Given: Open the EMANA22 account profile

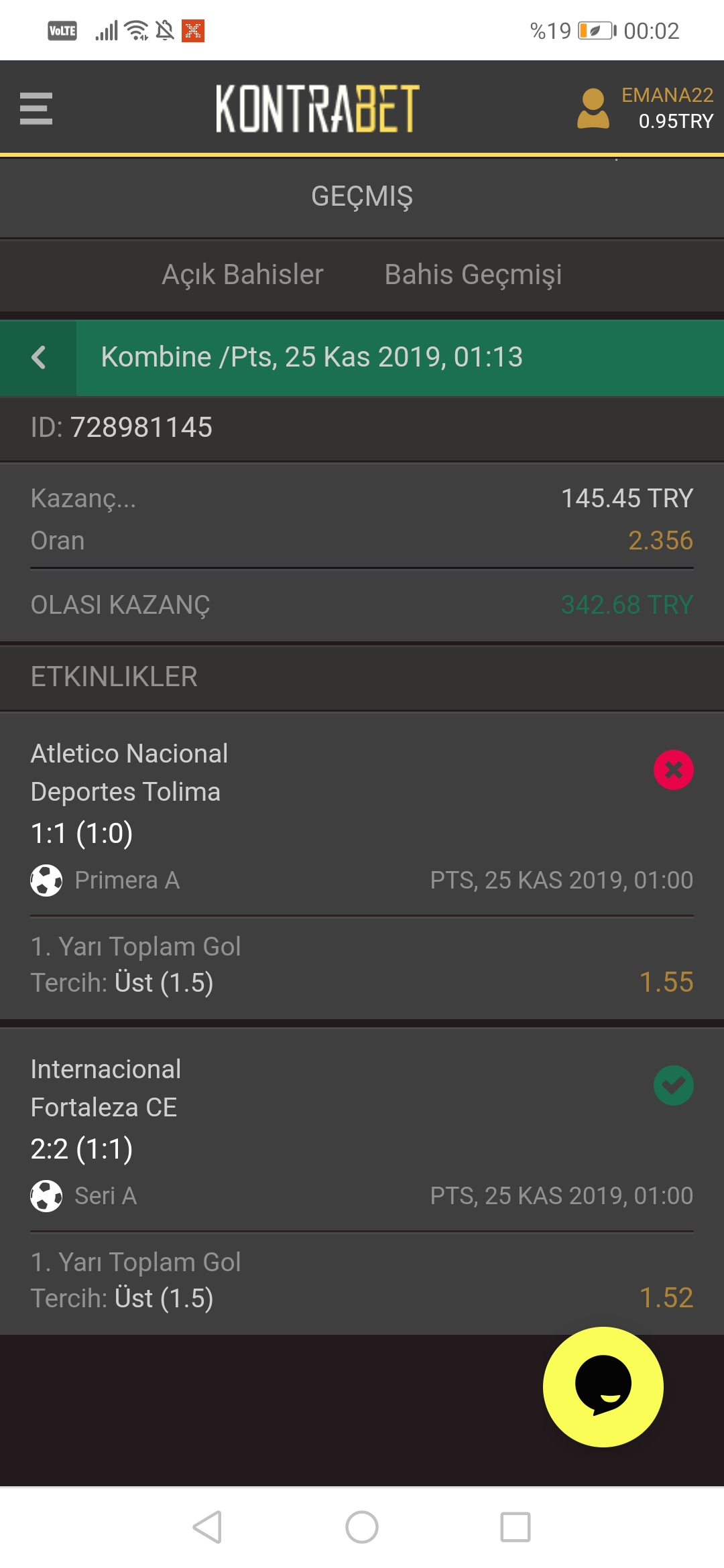Looking at the screenshot, I should (645, 109).
